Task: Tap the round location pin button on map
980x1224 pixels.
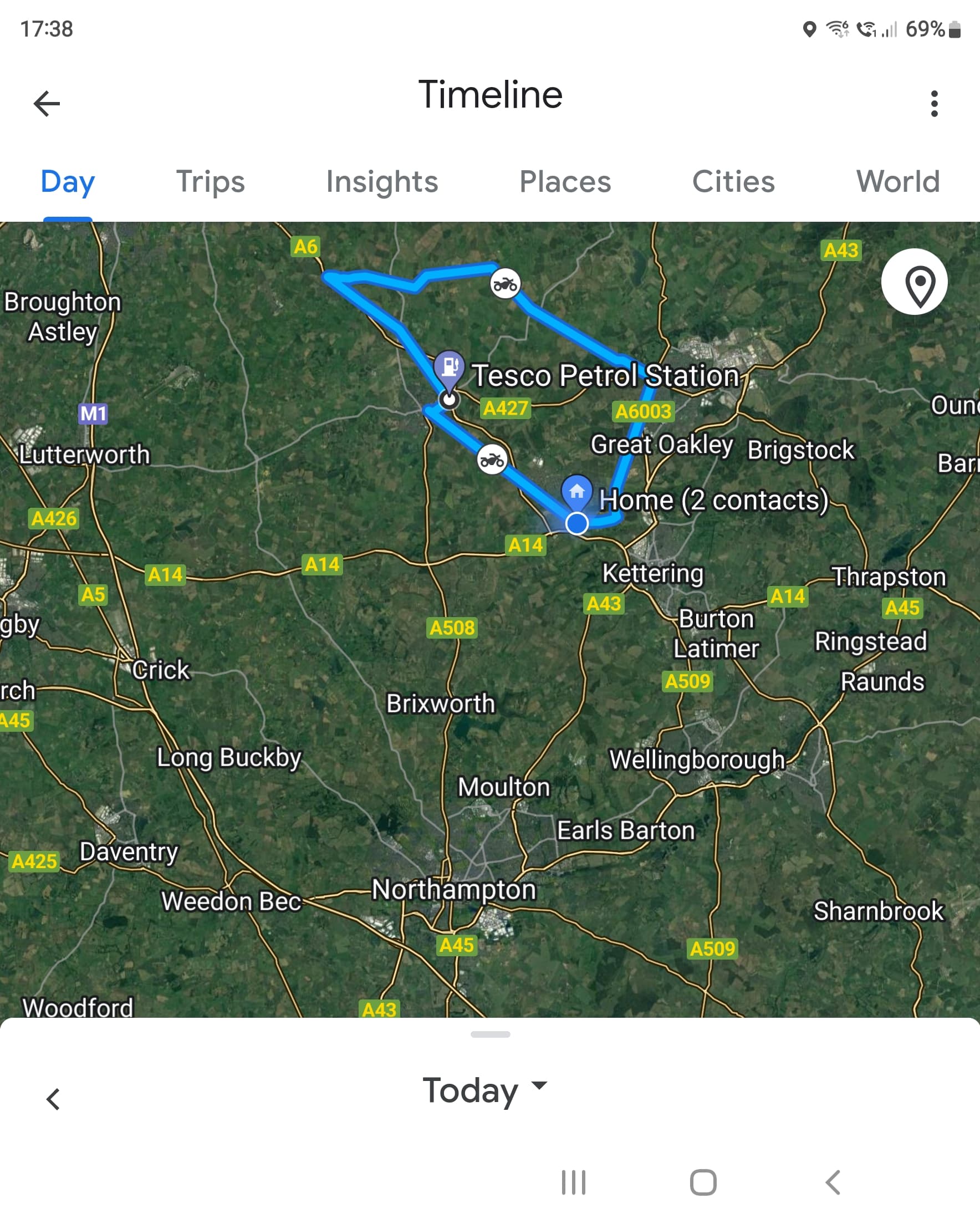Action: click(x=914, y=282)
